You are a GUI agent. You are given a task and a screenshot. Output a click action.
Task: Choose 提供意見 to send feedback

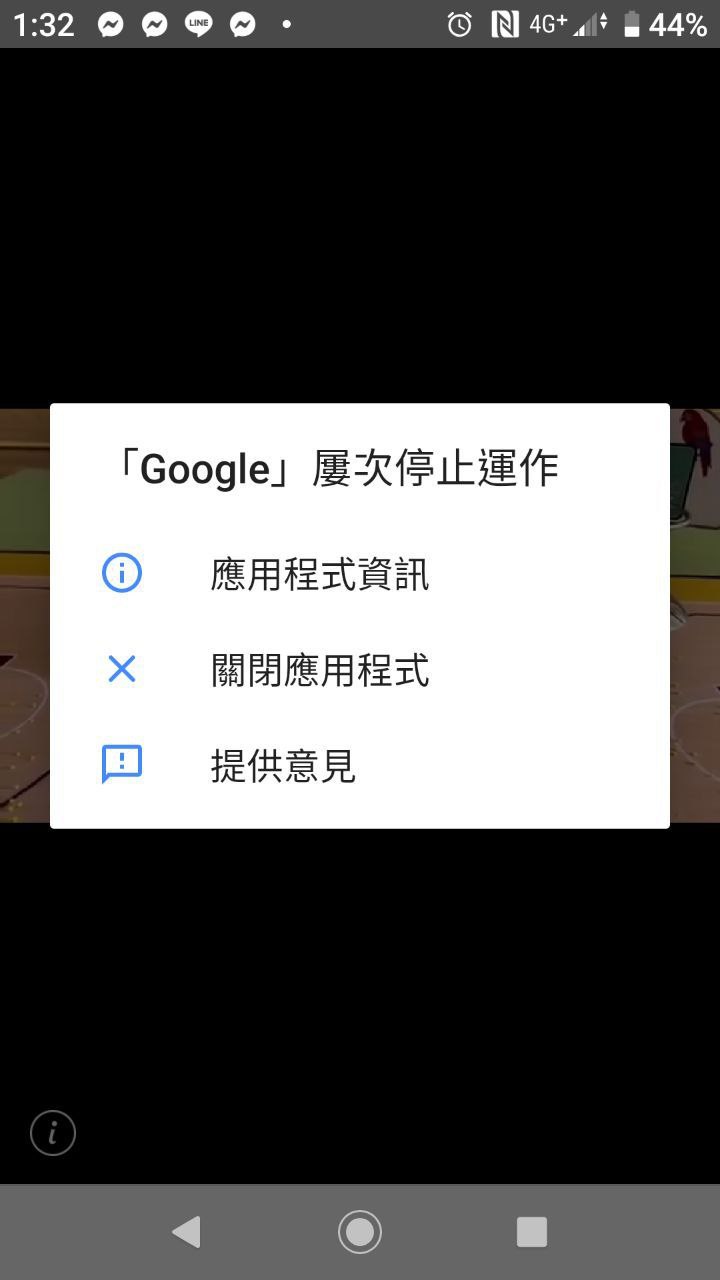click(360, 766)
